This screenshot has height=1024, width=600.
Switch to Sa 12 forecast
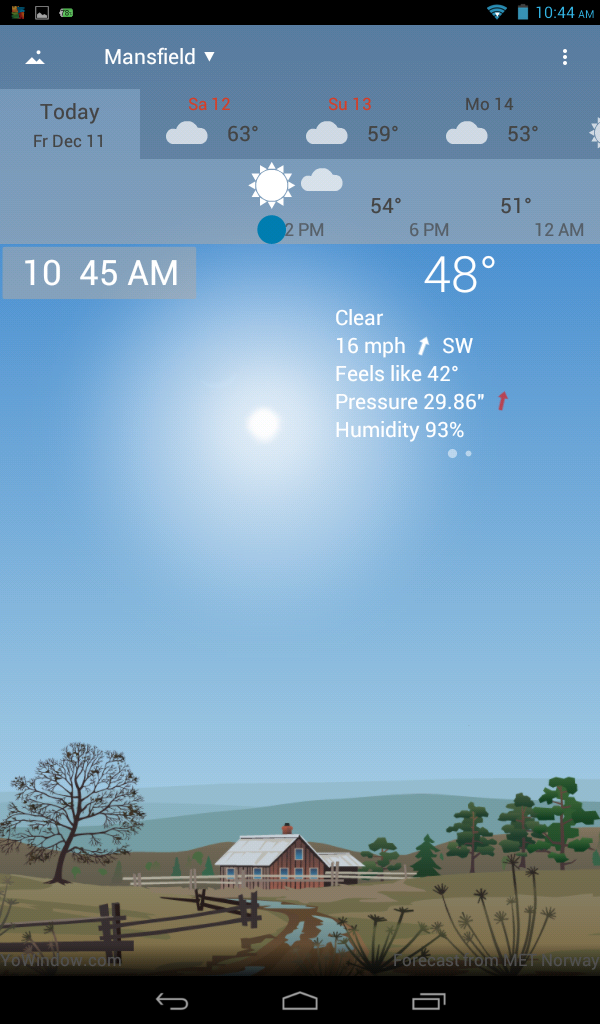coord(211,124)
